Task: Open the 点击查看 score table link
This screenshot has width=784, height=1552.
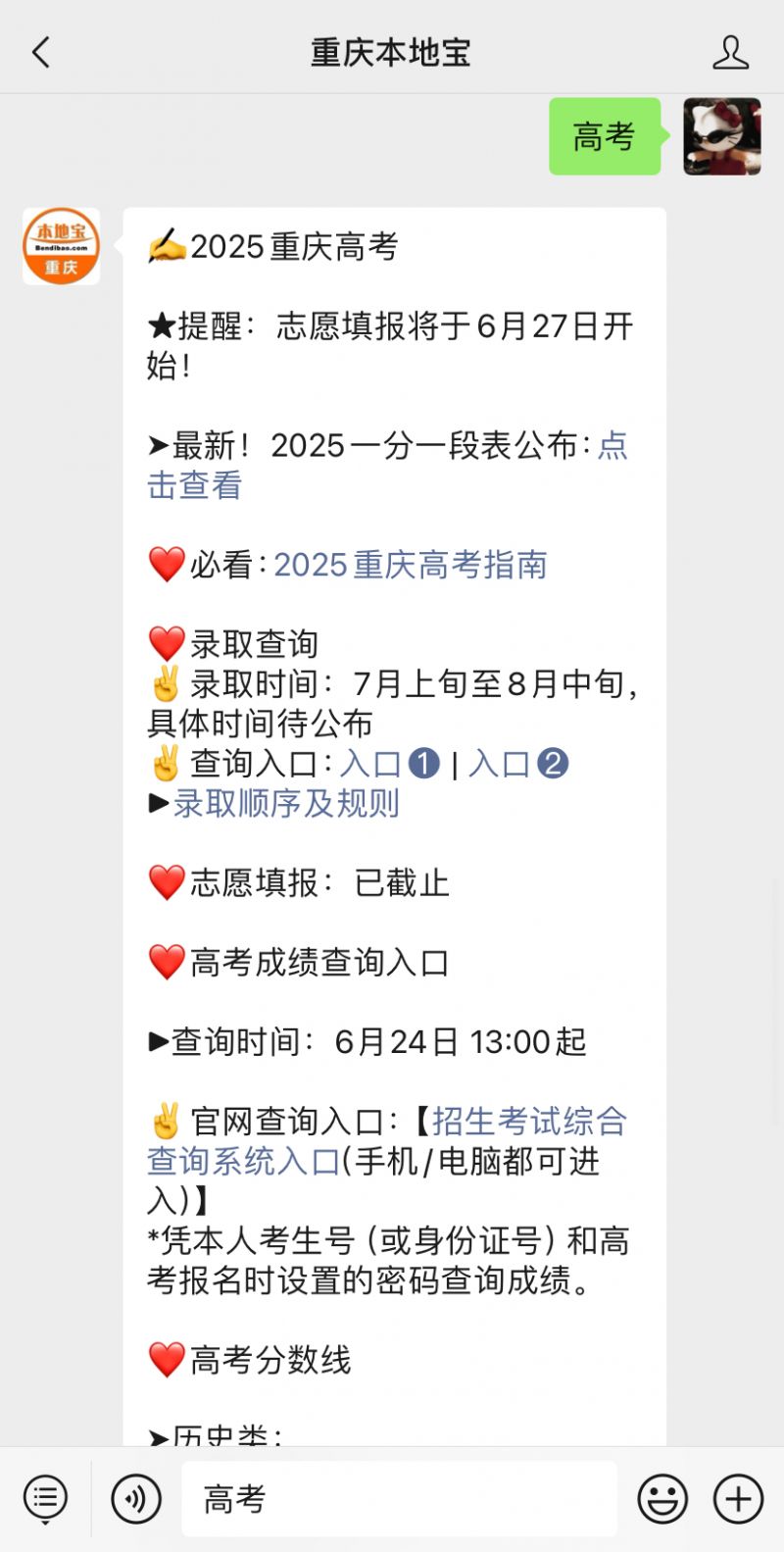Action: [388, 466]
